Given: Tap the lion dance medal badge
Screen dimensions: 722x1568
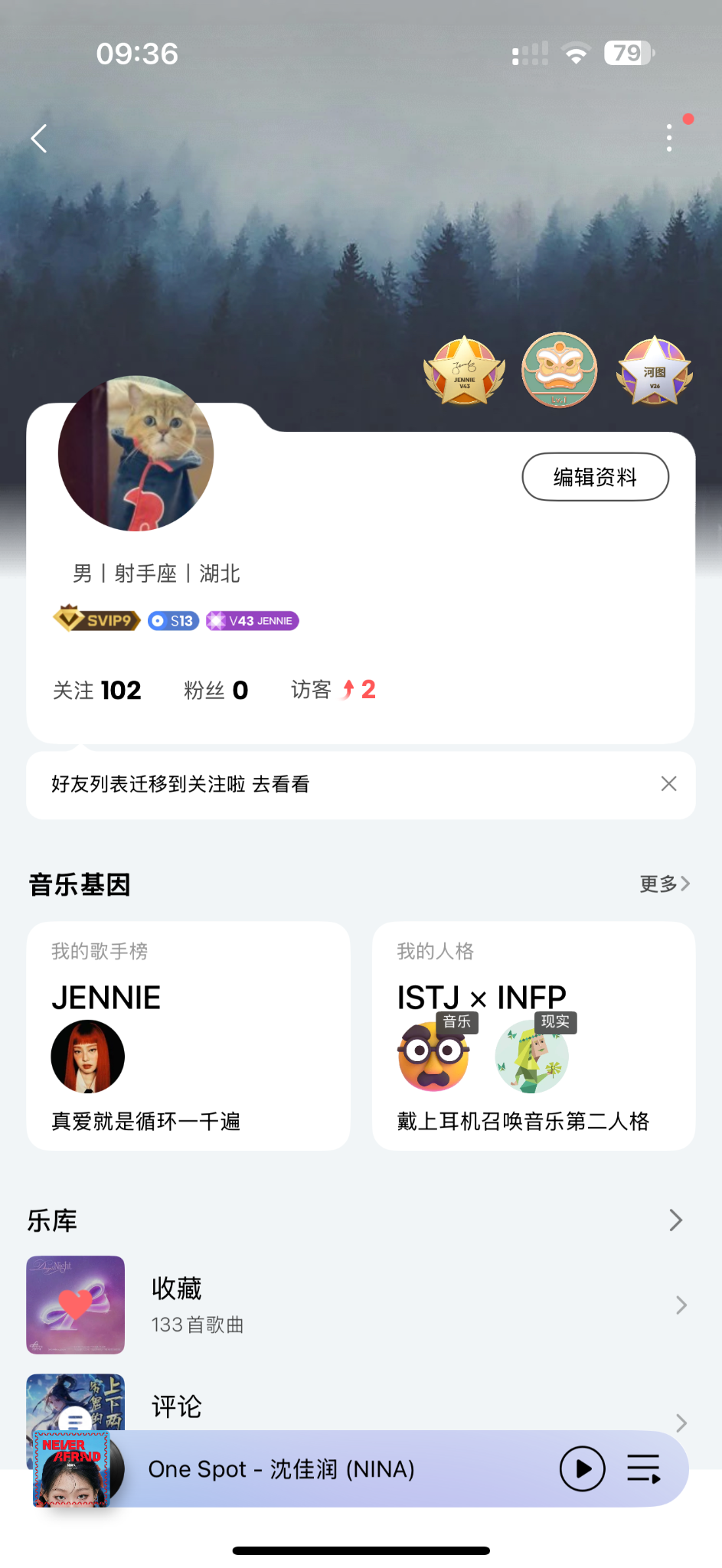Looking at the screenshot, I should pos(560,370).
